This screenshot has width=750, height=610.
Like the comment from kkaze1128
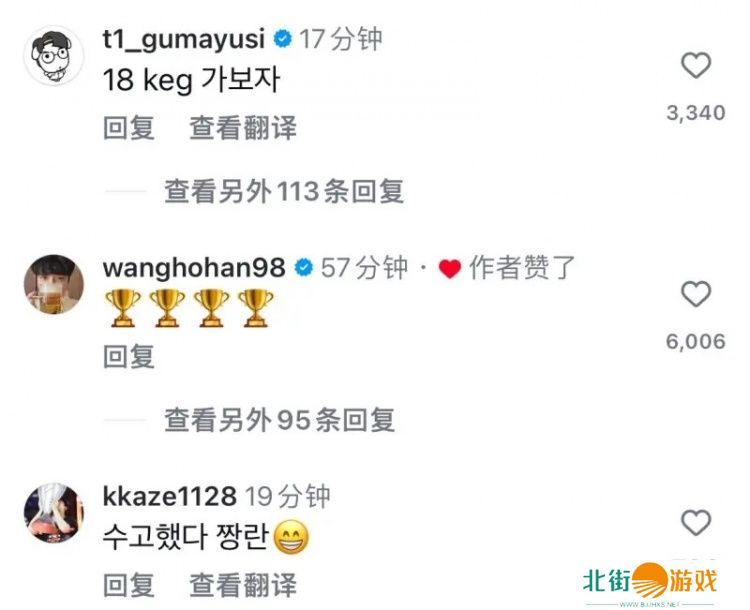(x=695, y=522)
